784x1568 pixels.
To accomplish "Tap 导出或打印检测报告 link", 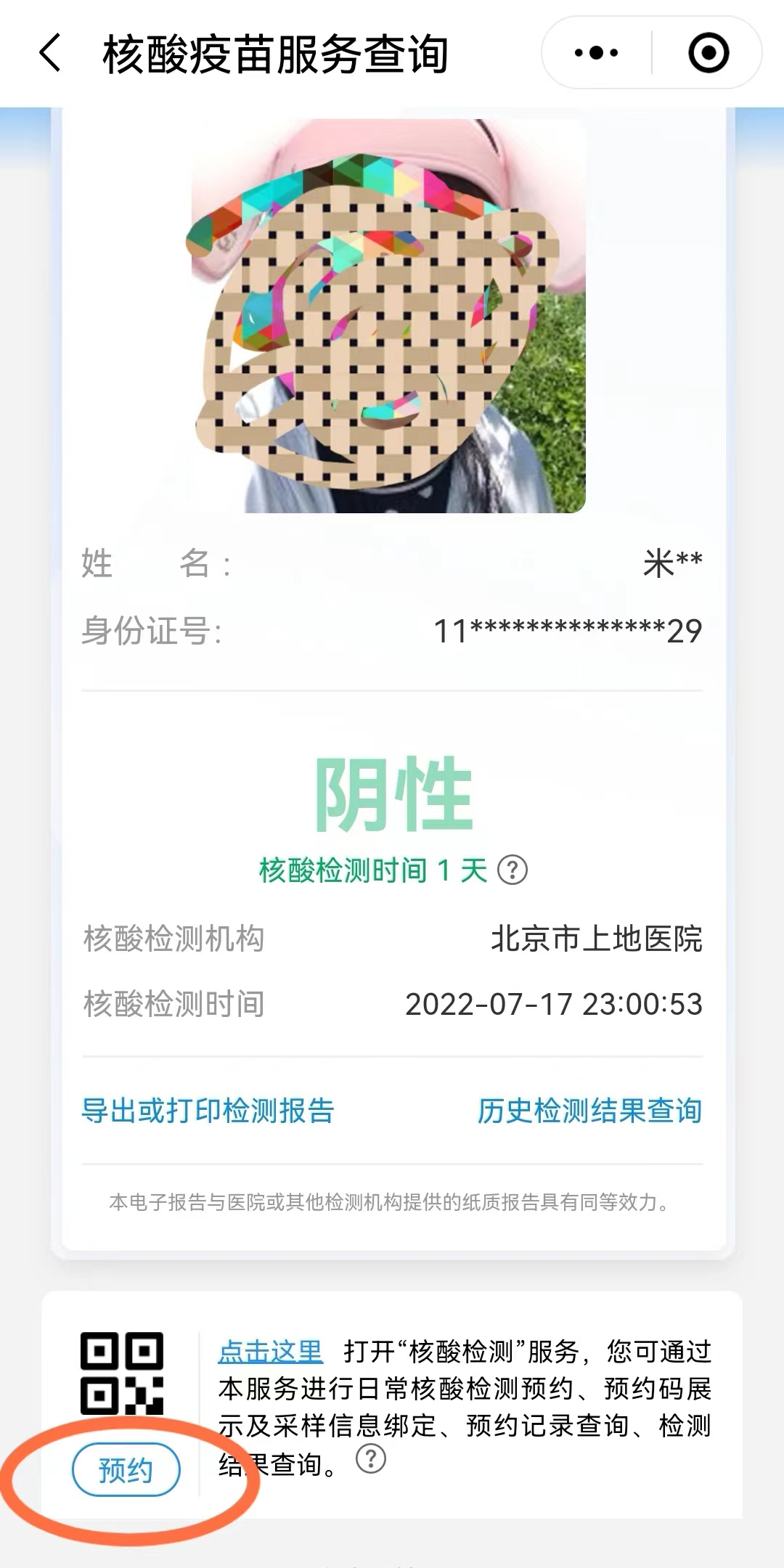I will (208, 1111).
